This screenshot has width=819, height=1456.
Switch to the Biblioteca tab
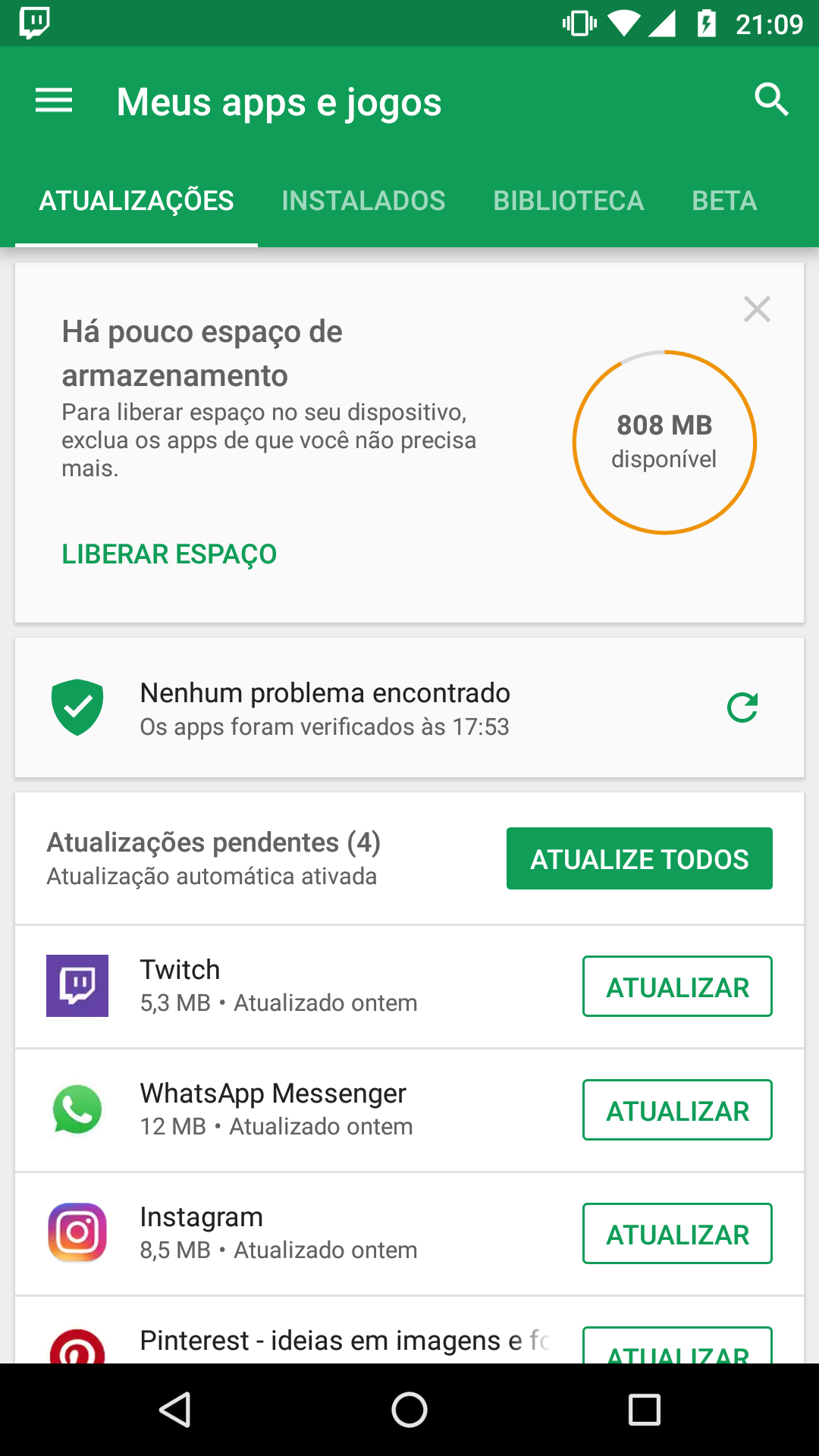(x=568, y=201)
